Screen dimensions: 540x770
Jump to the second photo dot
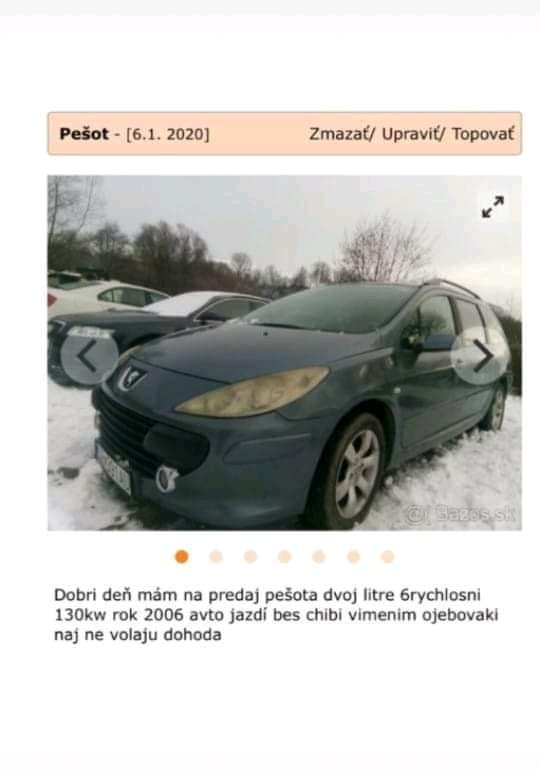[216, 556]
